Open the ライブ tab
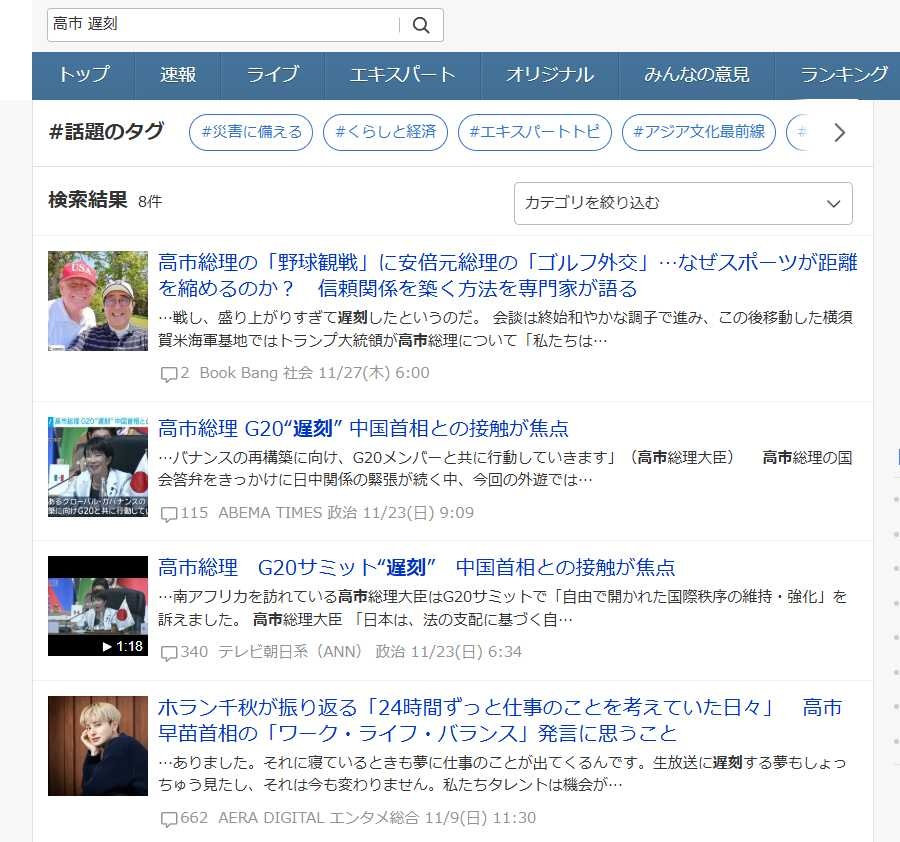 [x=272, y=75]
